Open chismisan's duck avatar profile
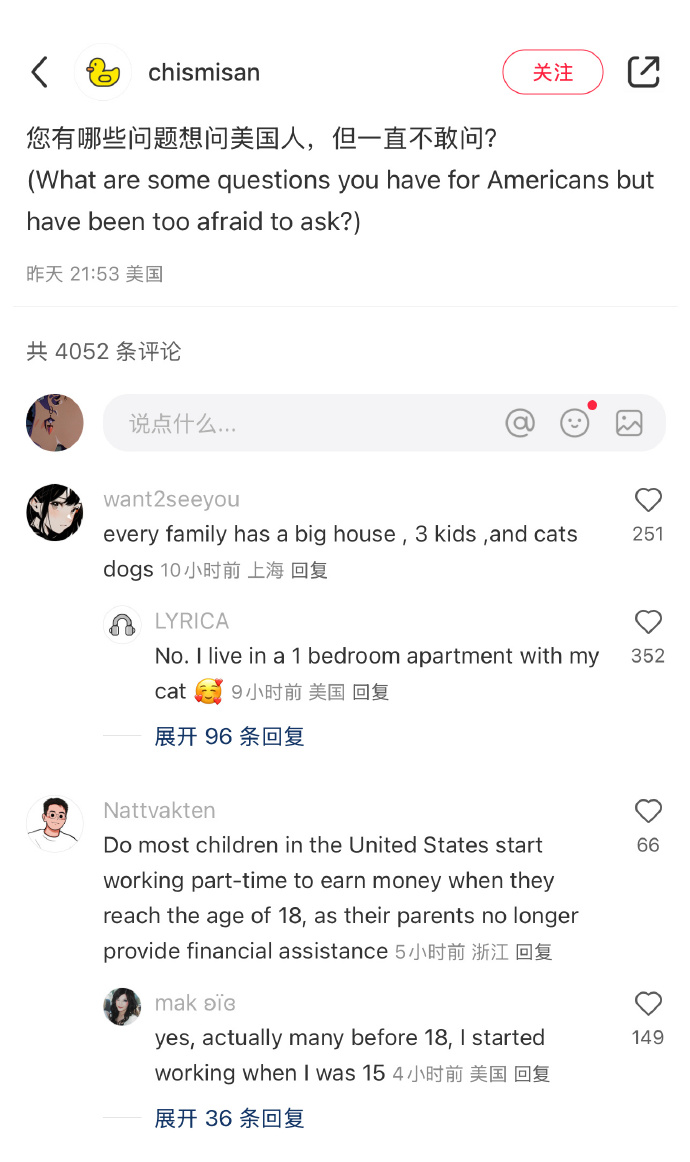Image resolution: width=690 pixels, height=1162 pixels. [103, 72]
